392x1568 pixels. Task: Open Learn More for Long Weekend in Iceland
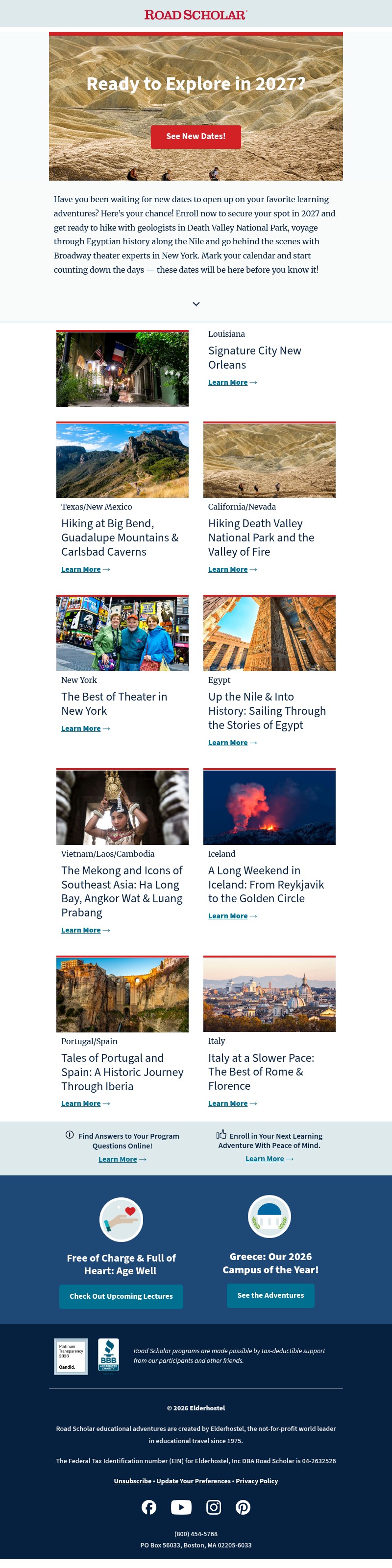[228, 915]
